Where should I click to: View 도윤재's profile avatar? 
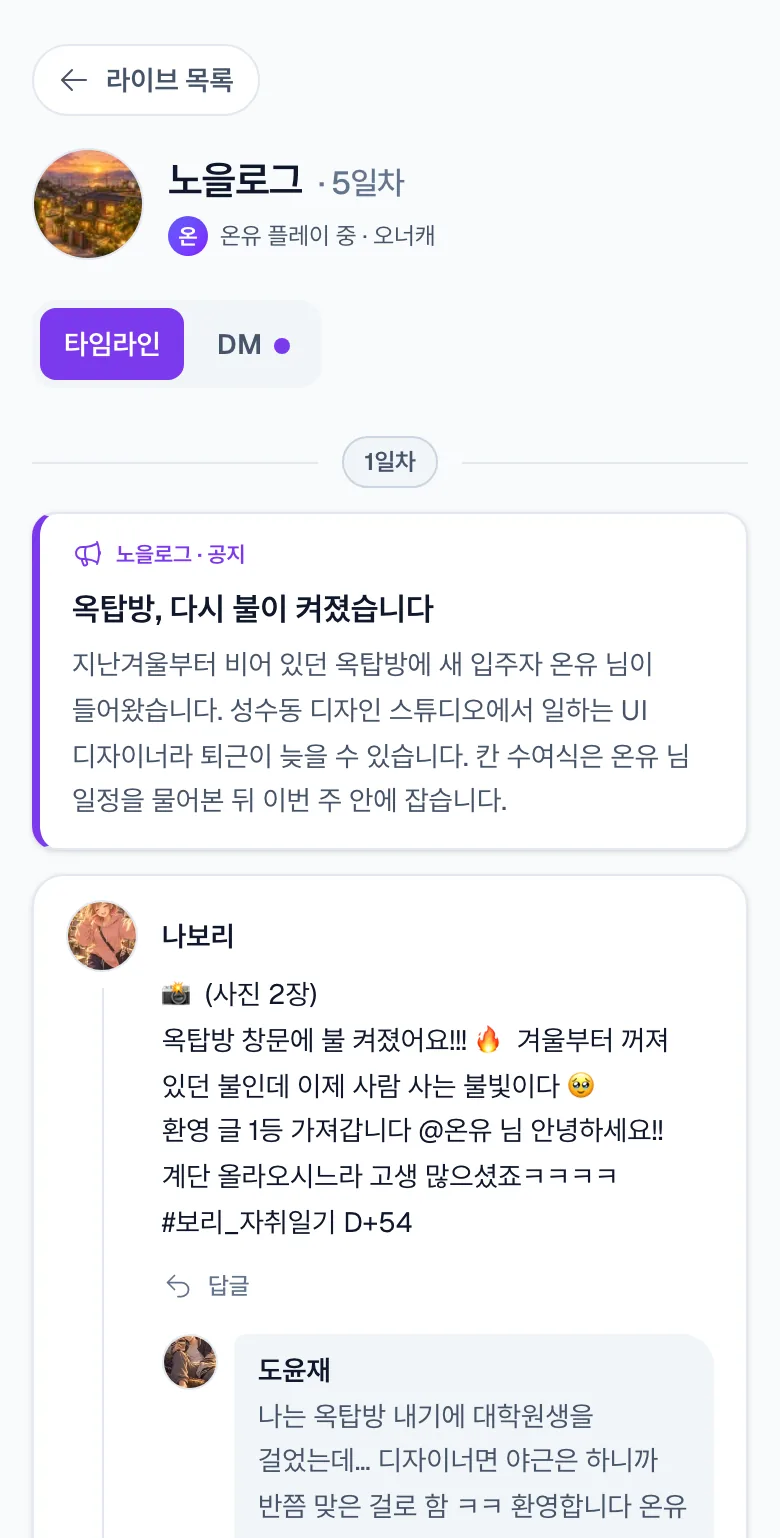(190, 1362)
